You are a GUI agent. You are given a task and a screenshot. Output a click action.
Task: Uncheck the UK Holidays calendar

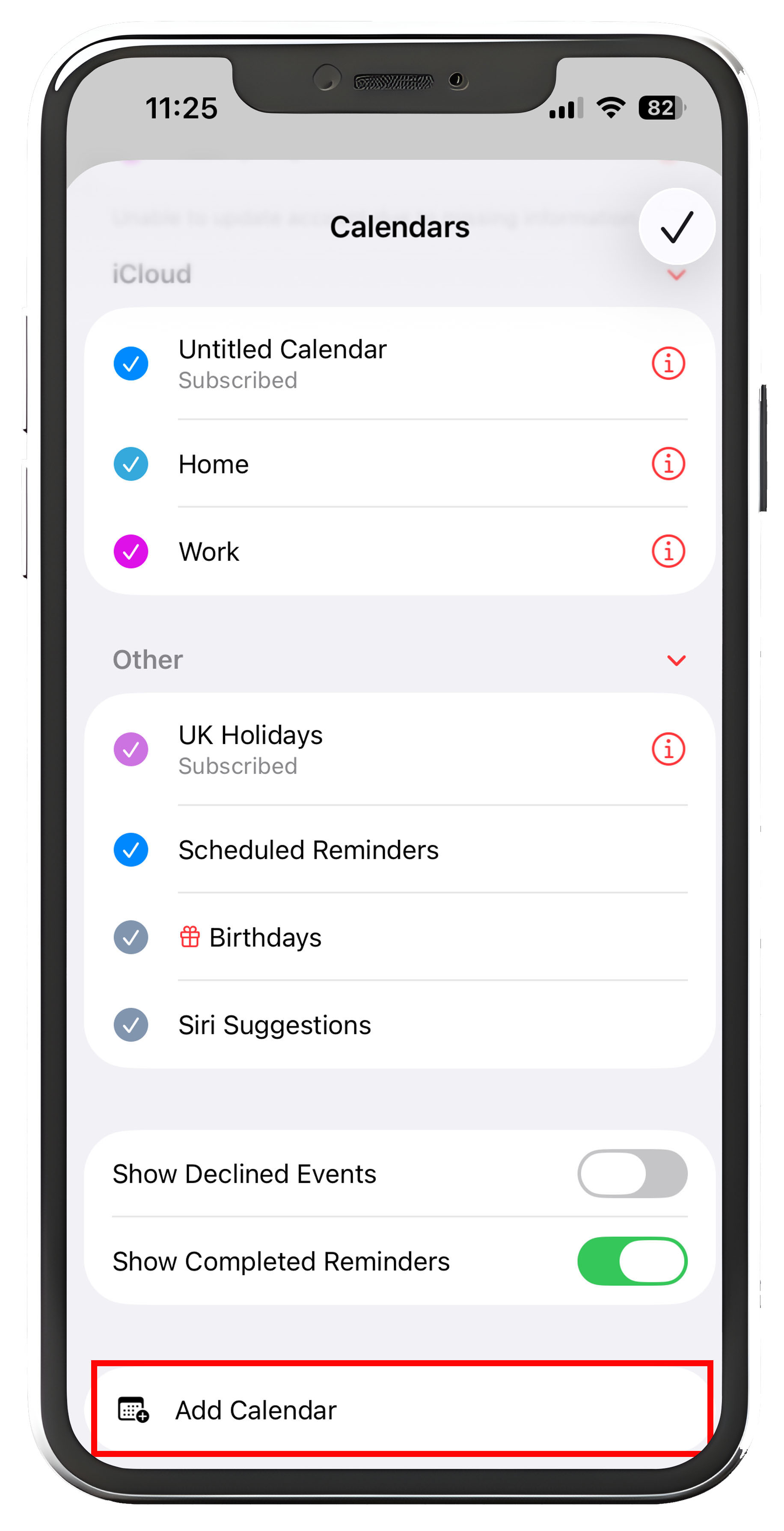[131, 749]
